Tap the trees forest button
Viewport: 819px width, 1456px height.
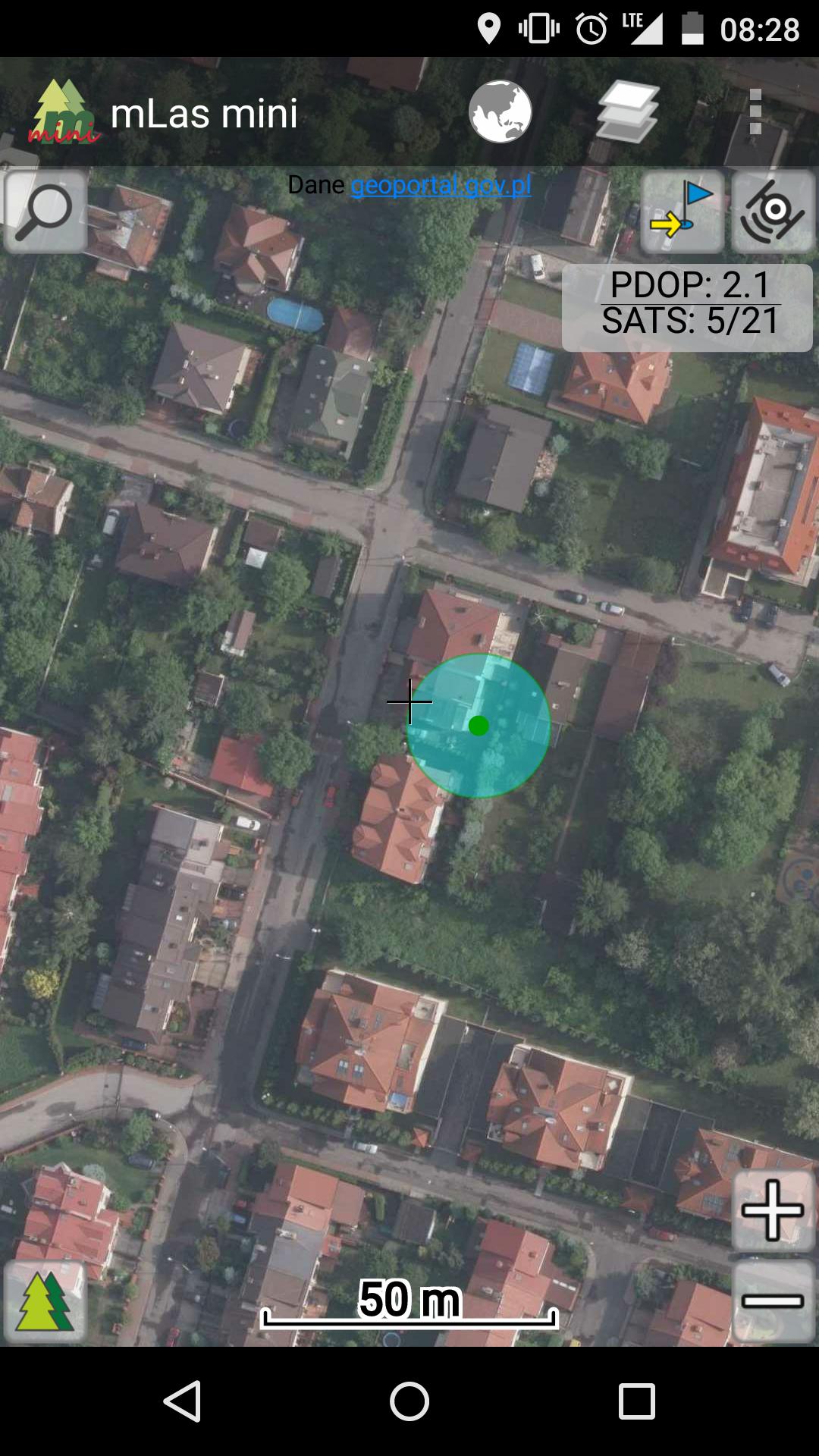45,1301
